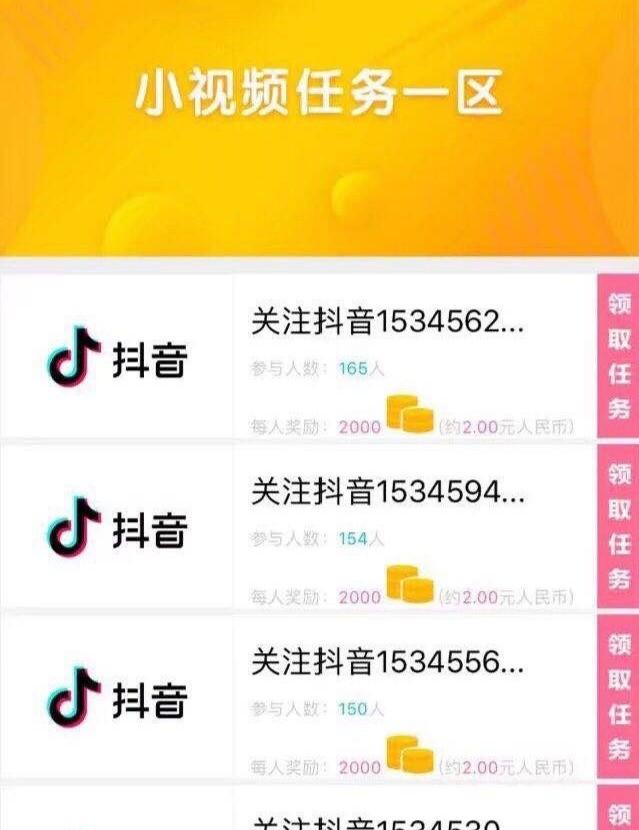This screenshot has width=639, height=830.
Task: Claim the task for 关注抖音1534556...
Action: point(618,697)
